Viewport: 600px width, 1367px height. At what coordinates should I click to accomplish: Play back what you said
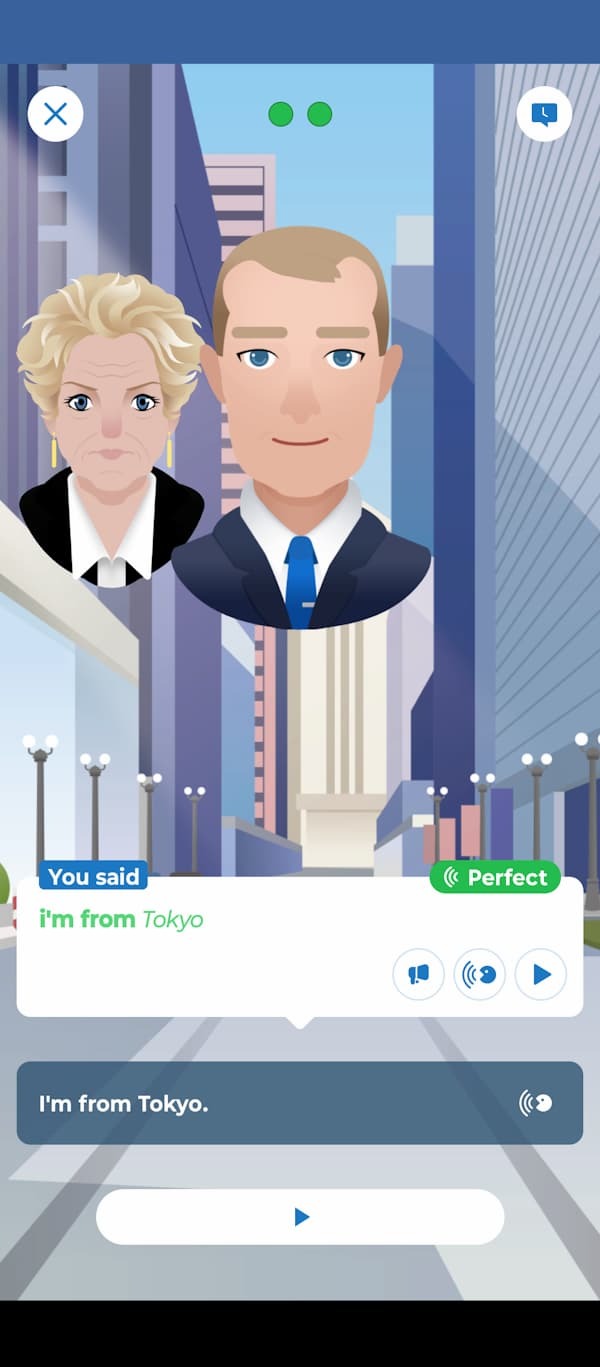pos(541,974)
